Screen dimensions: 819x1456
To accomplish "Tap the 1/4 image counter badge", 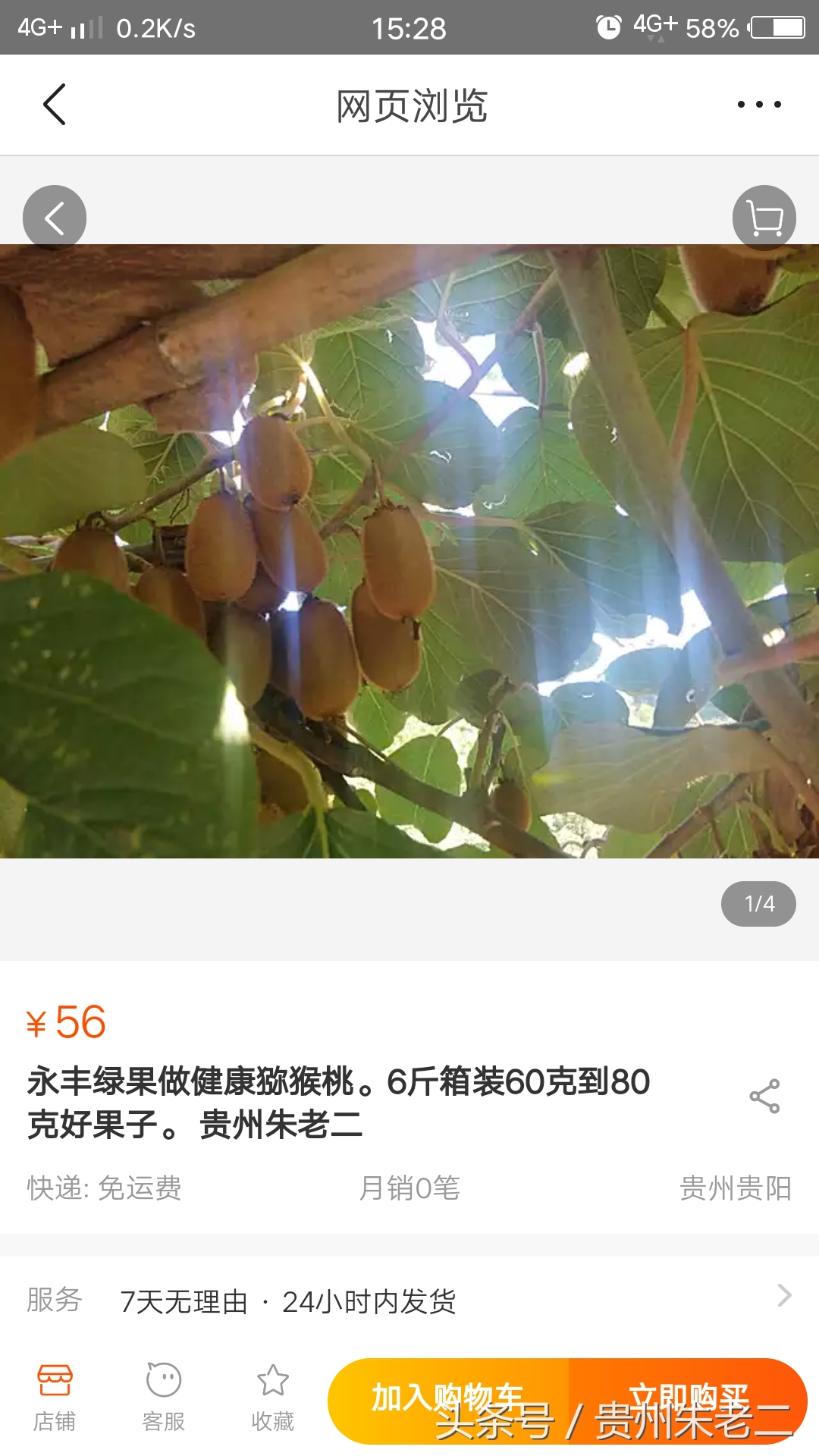I will point(759,903).
